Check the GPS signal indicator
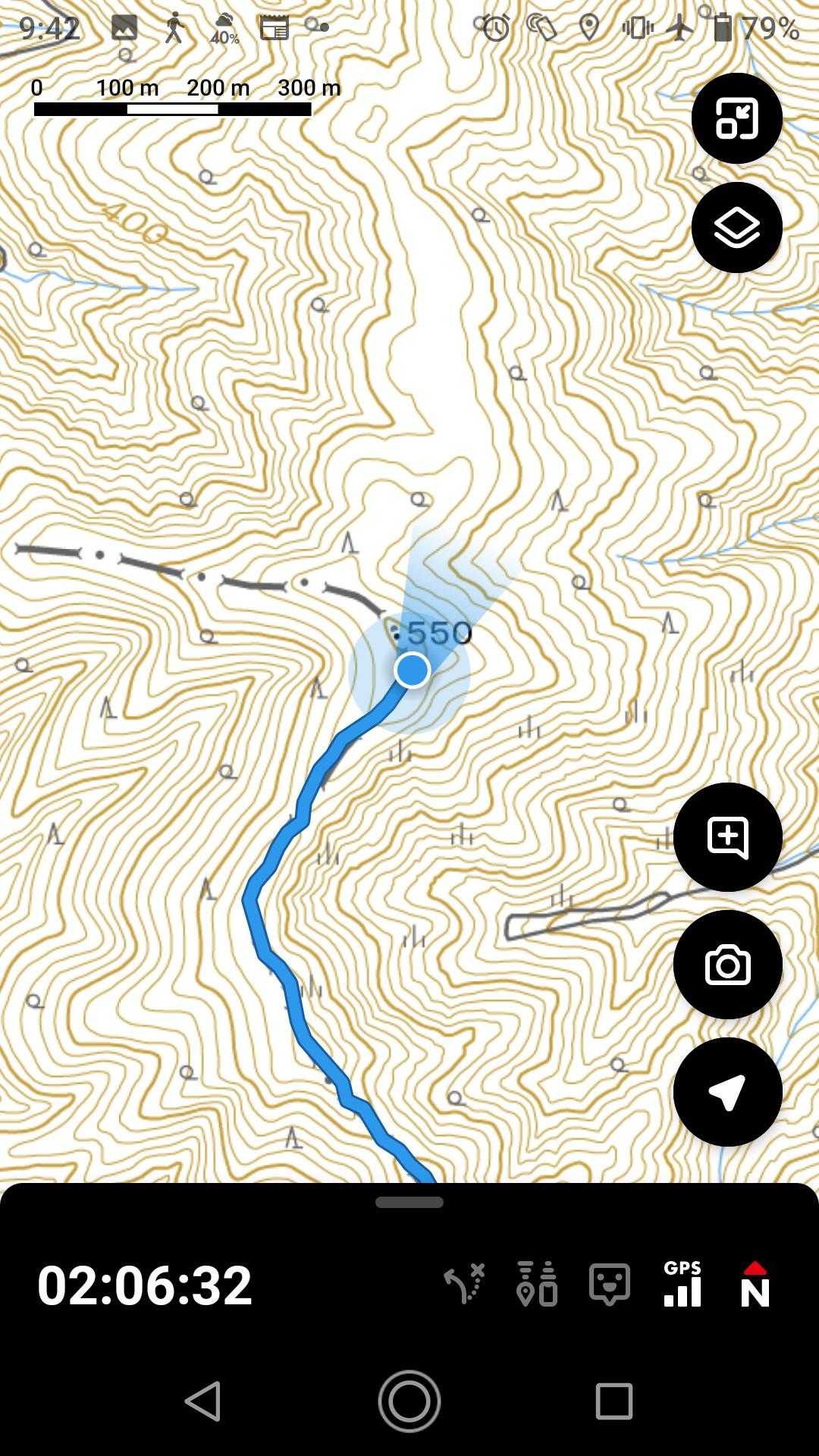The height and width of the screenshot is (1456, 819). [682, 1285]
